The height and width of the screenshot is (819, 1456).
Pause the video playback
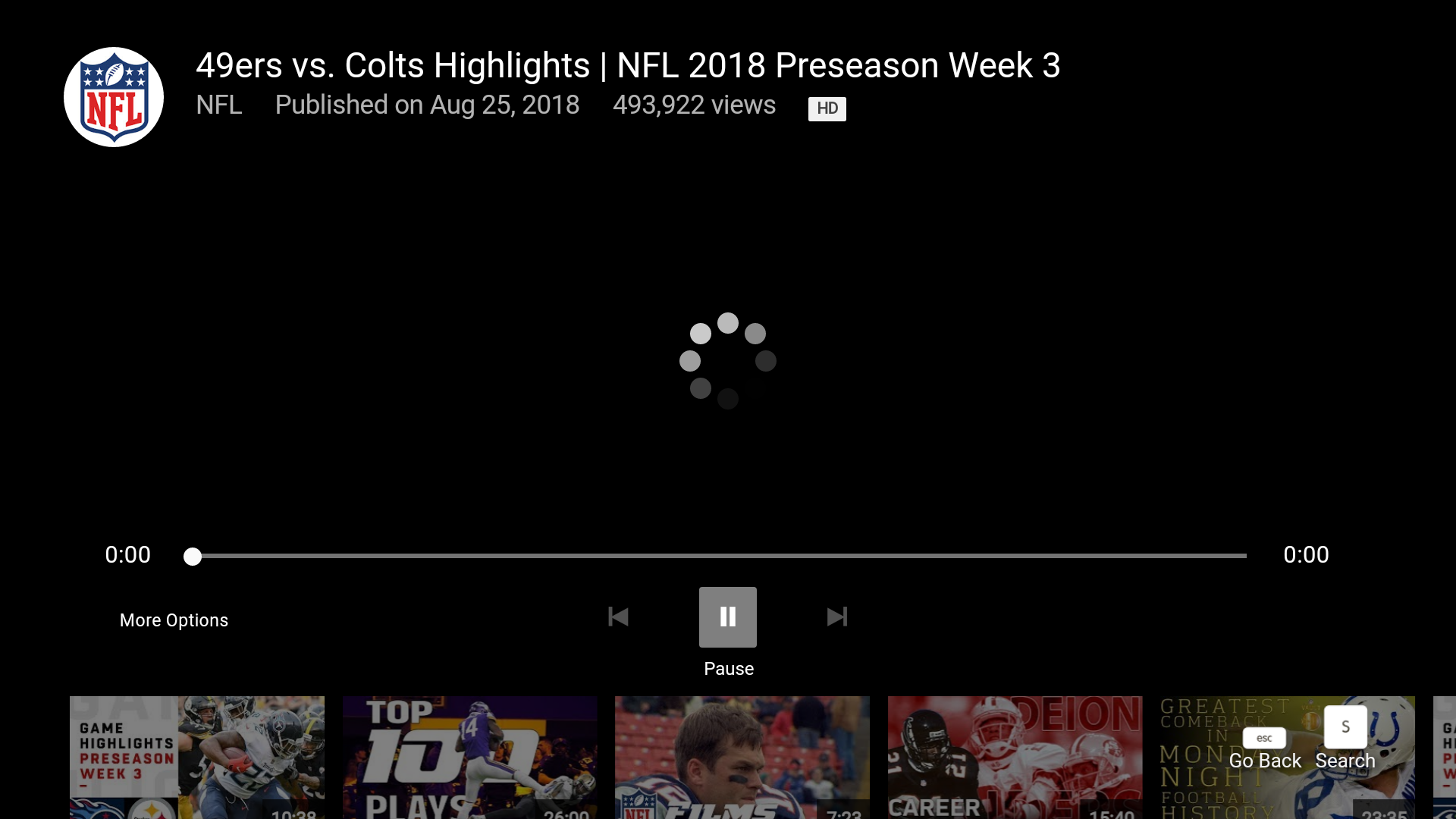tap(727, 617)
